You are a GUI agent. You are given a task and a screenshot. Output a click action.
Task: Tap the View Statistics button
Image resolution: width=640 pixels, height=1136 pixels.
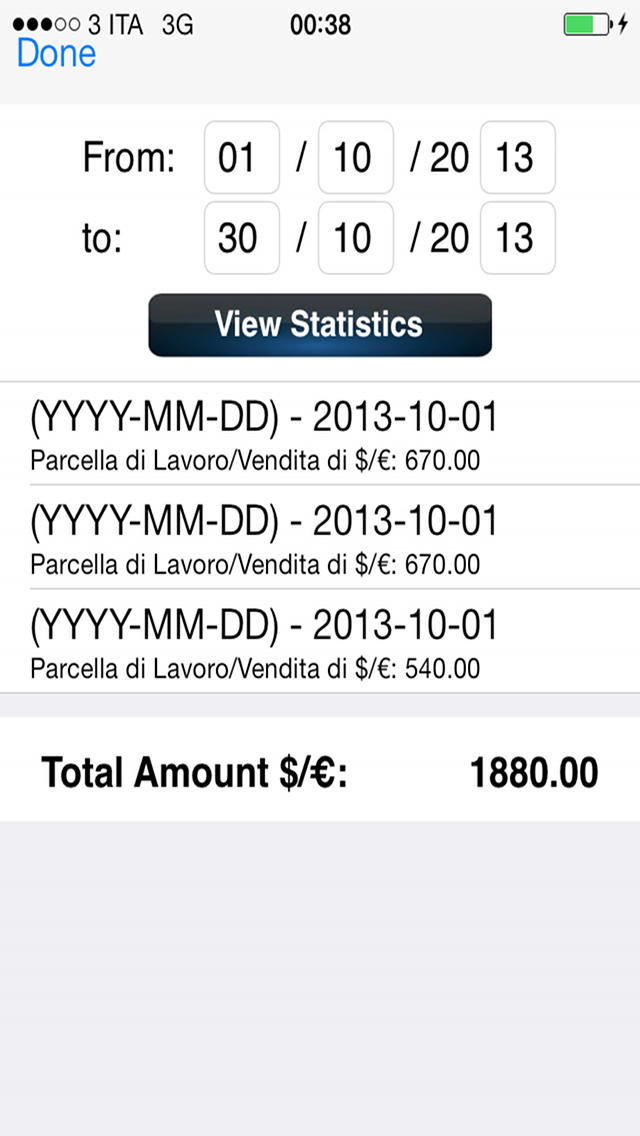coord(320,325)
